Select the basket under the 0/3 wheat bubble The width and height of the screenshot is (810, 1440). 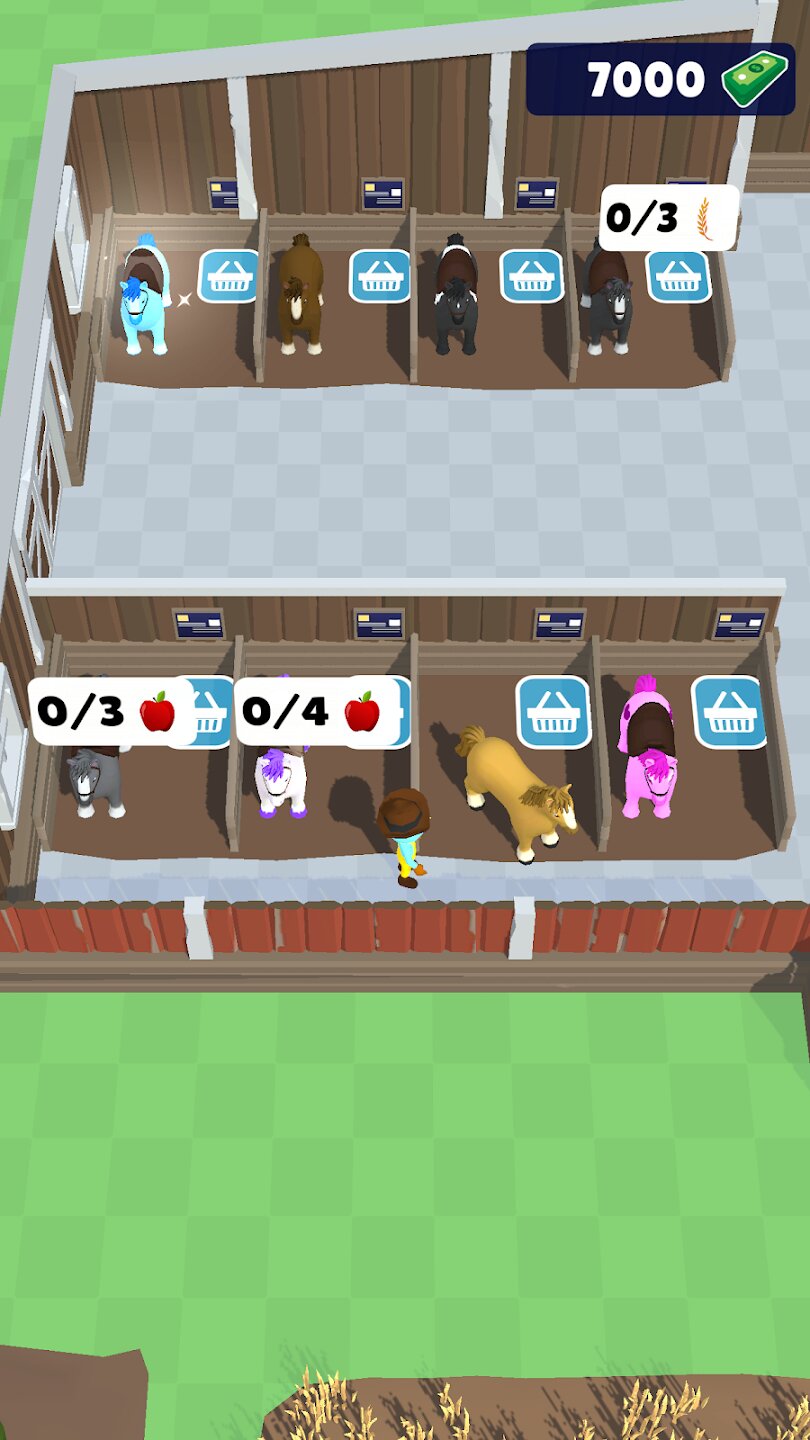[x=679, y=277]
